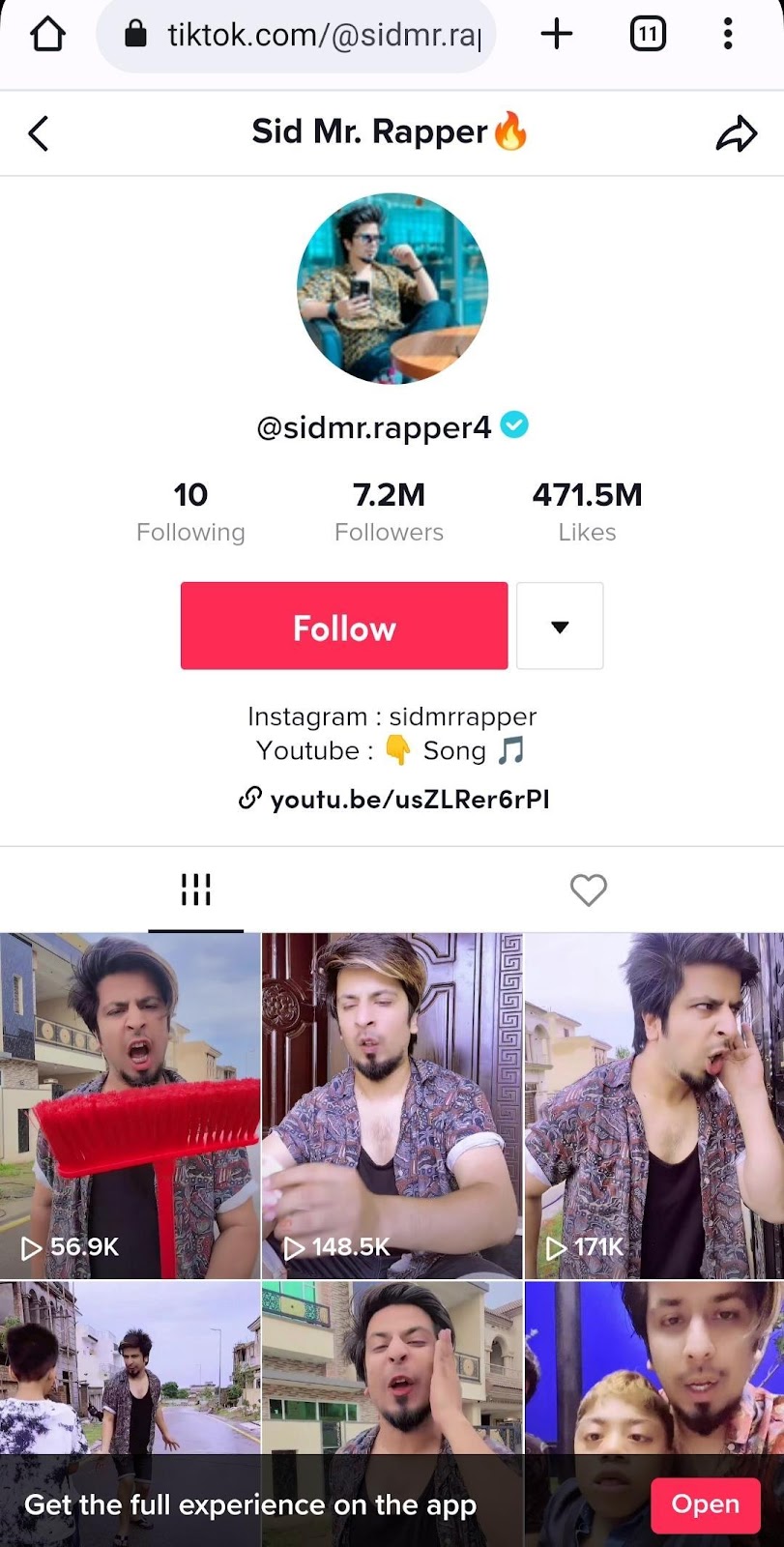The image size is (784, 1547).
Task: Open a new browser tab
Action: (x=557, y=35)
